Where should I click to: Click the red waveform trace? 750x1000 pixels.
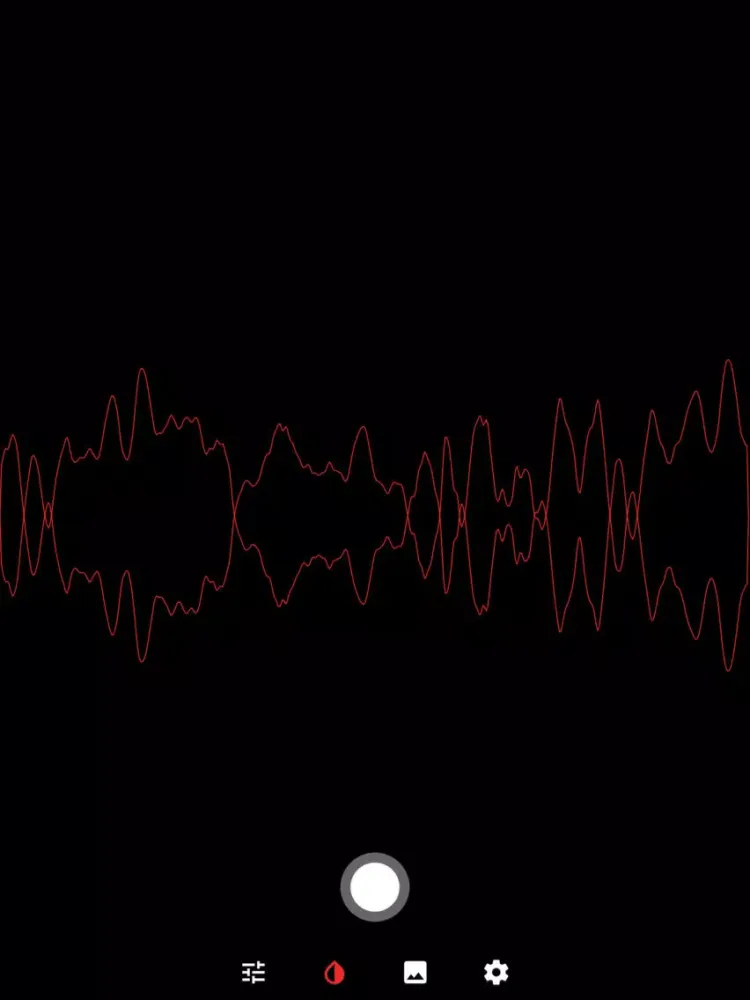pyautogui.click(x=375, y=515)
